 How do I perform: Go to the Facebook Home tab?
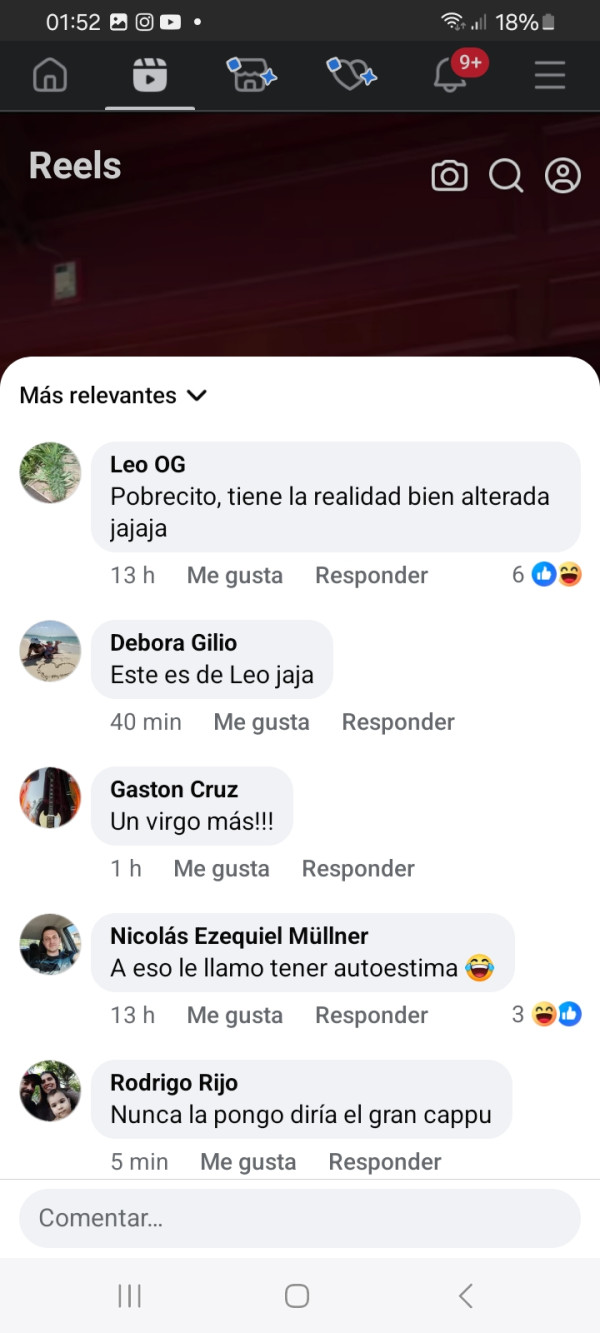pyautogui.click(x=50, y=75)
